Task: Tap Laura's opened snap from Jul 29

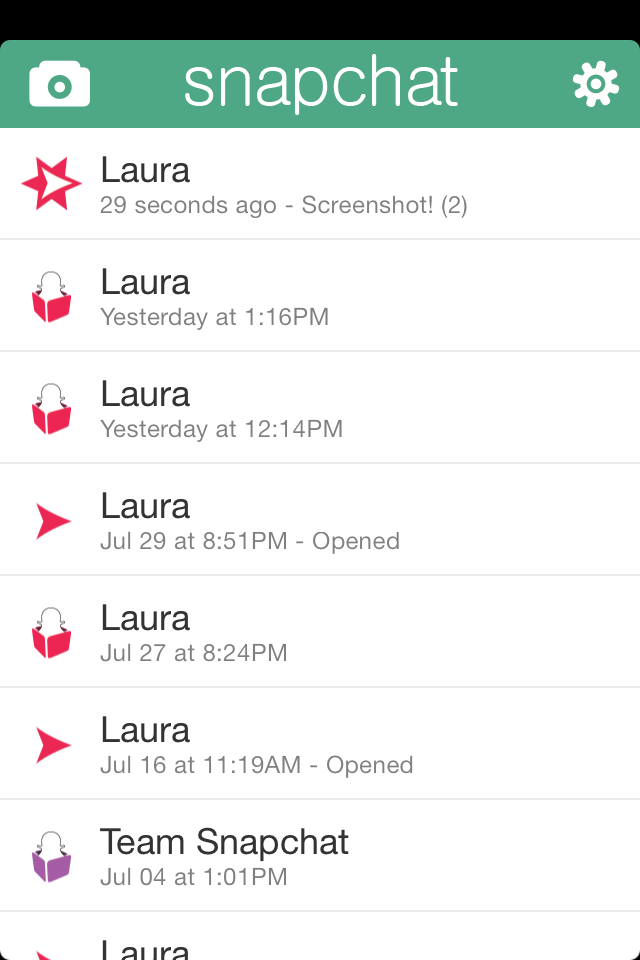Action: tap(320, 521)
